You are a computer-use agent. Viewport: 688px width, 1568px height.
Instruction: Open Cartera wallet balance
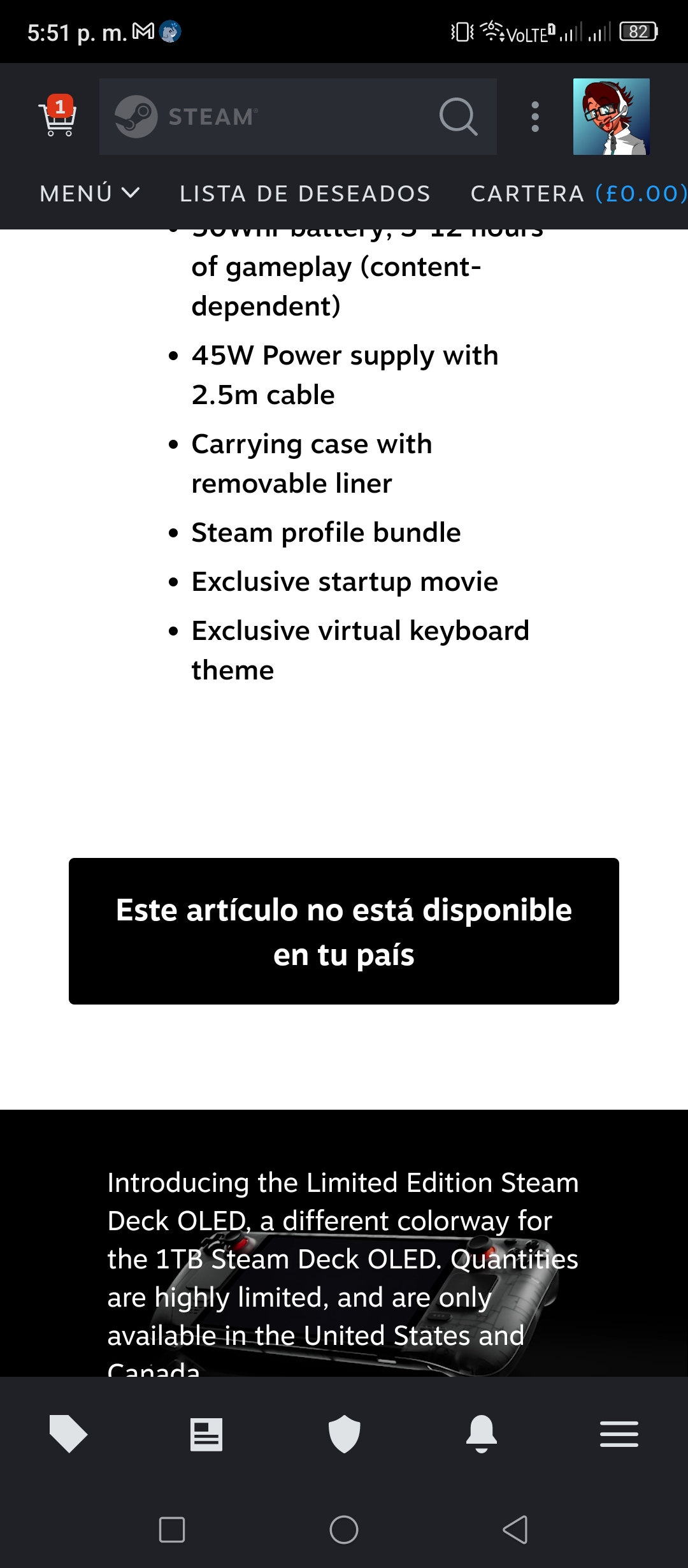click(578, 193)
